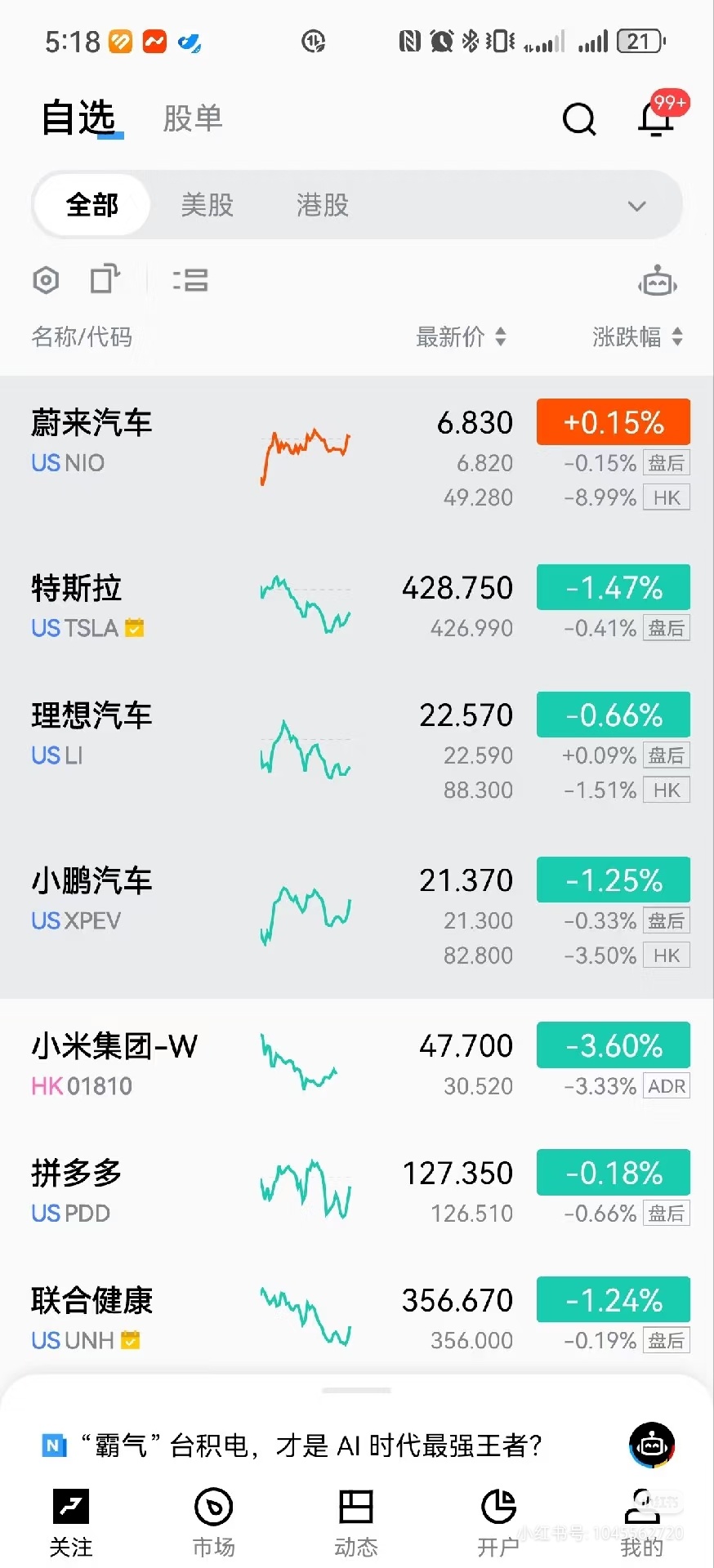Read the 台积电 AI news headline
Image resolution: width=714 pixels, height=1568 pixels.
tap(310, 1445)
